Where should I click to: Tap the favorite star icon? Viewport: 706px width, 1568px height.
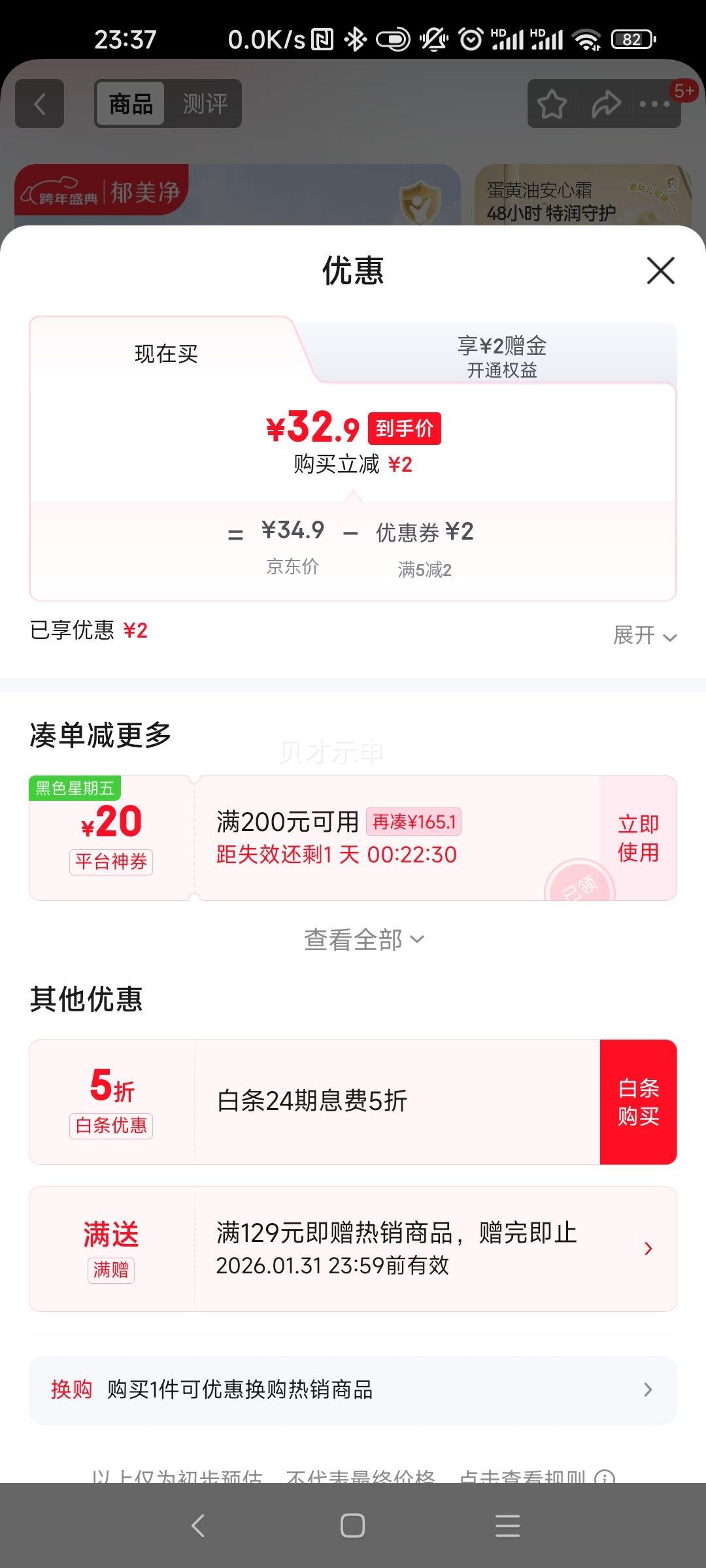(551, 103)
